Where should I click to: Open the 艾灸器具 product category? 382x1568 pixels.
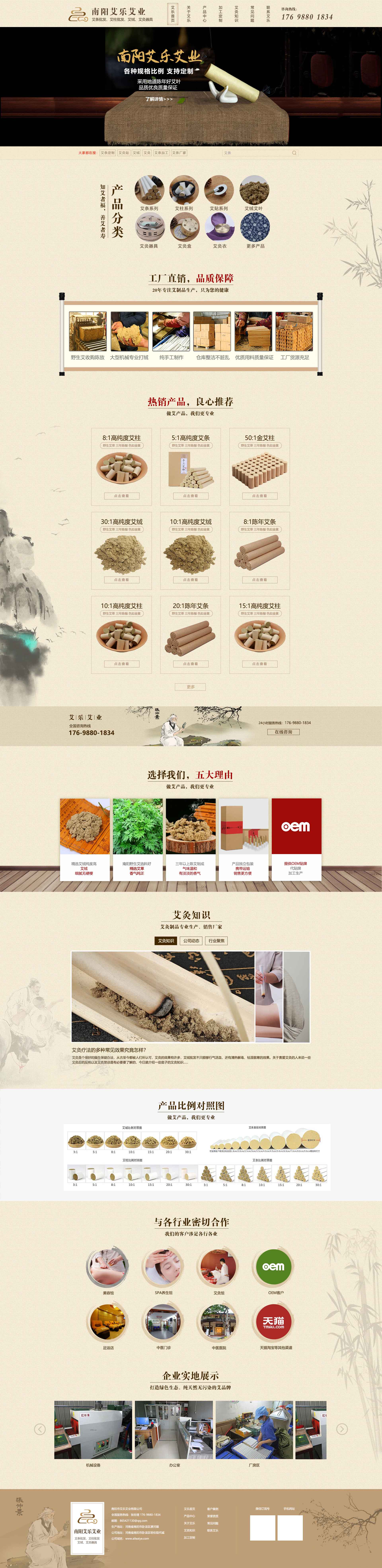pos(149,231)
